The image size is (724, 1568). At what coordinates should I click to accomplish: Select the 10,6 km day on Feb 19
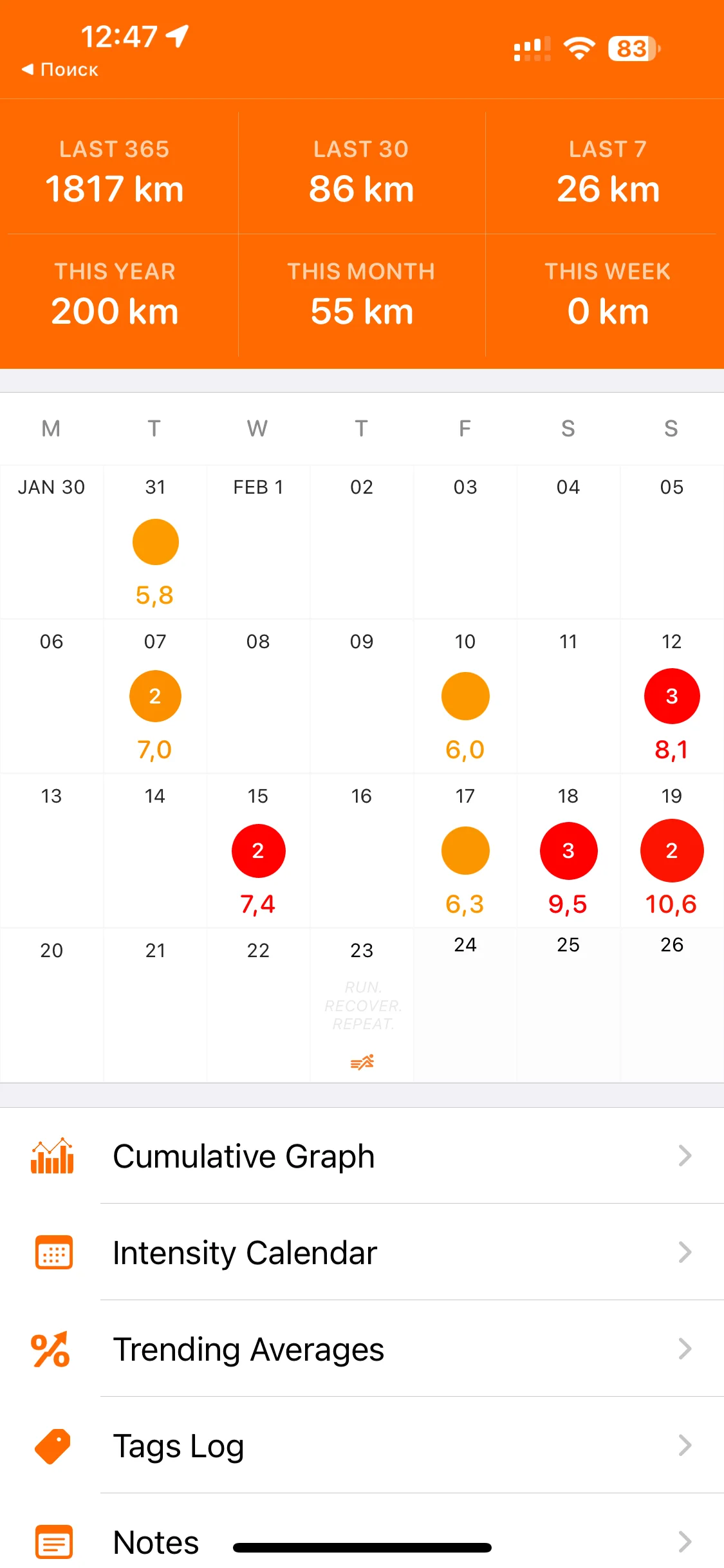[671, 851]
